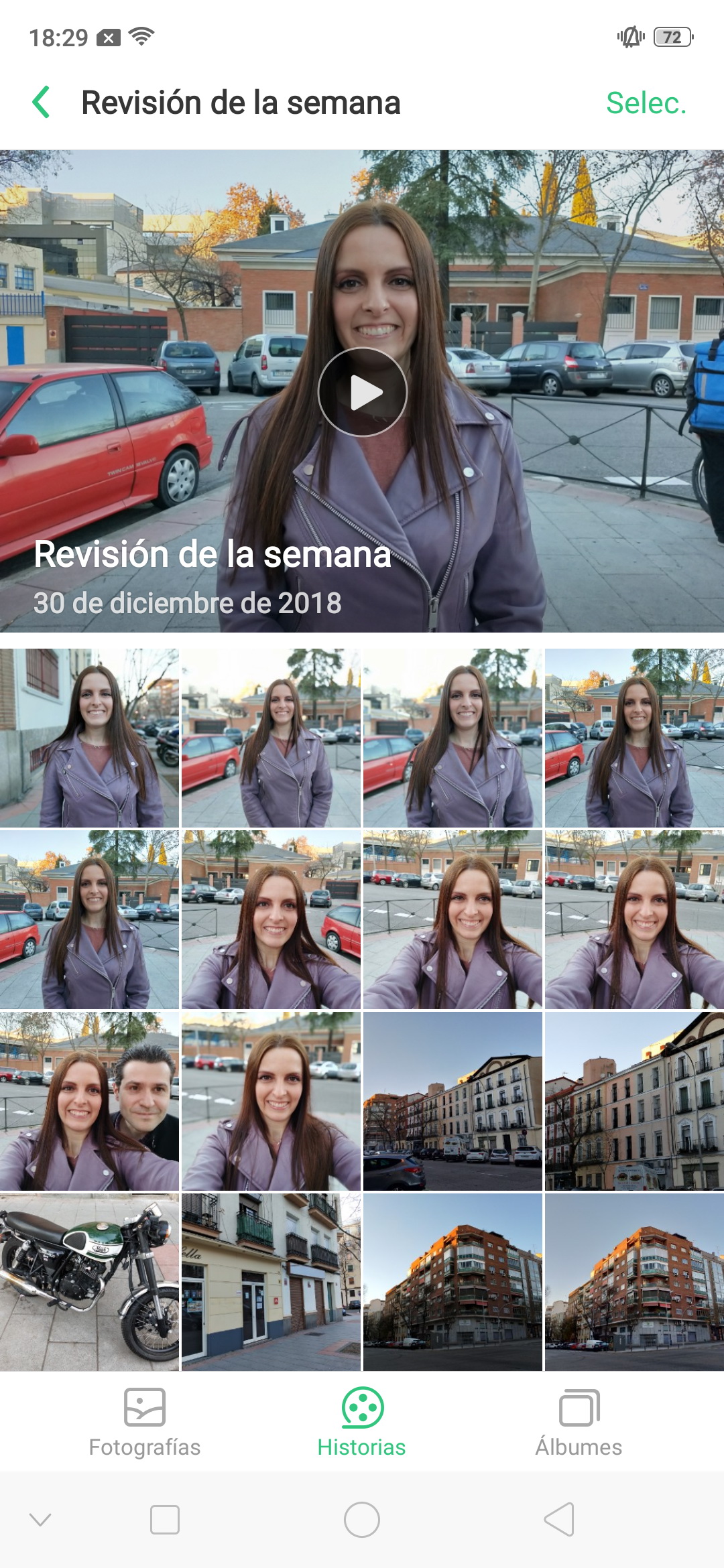
Task: Tap Selec. to select photos
Action: click(x=646, y=103)
